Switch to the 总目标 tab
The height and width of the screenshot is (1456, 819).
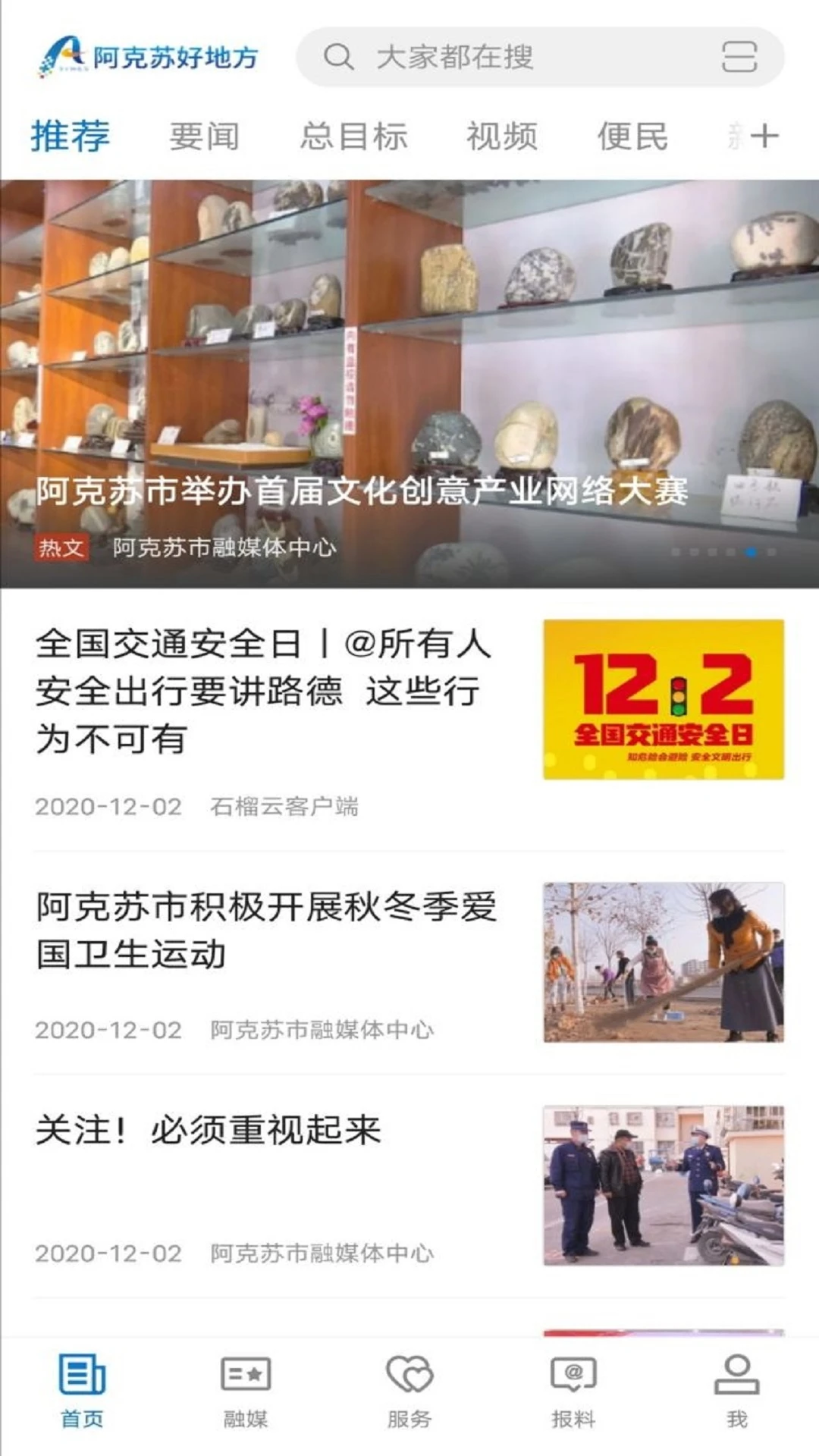353,137
